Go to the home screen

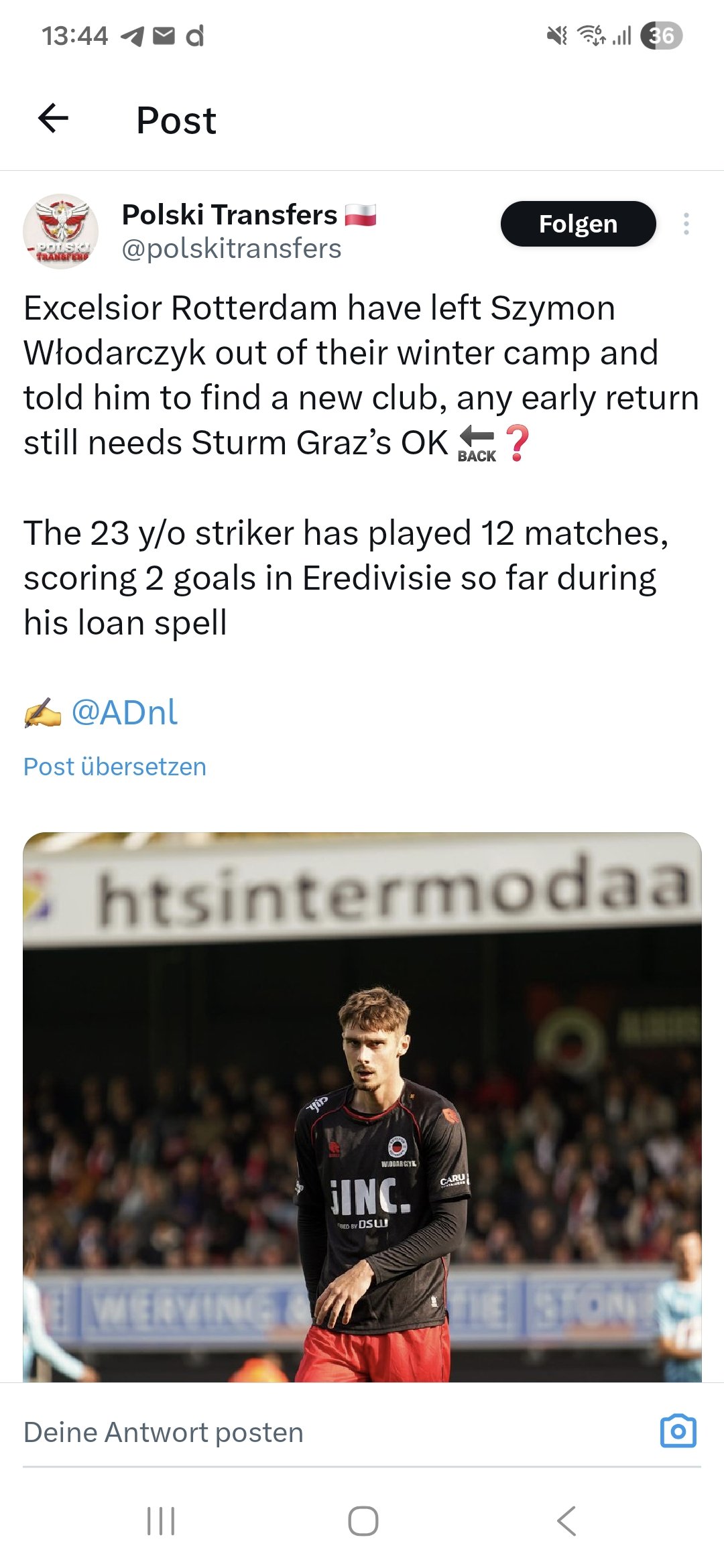point(363,1521)
